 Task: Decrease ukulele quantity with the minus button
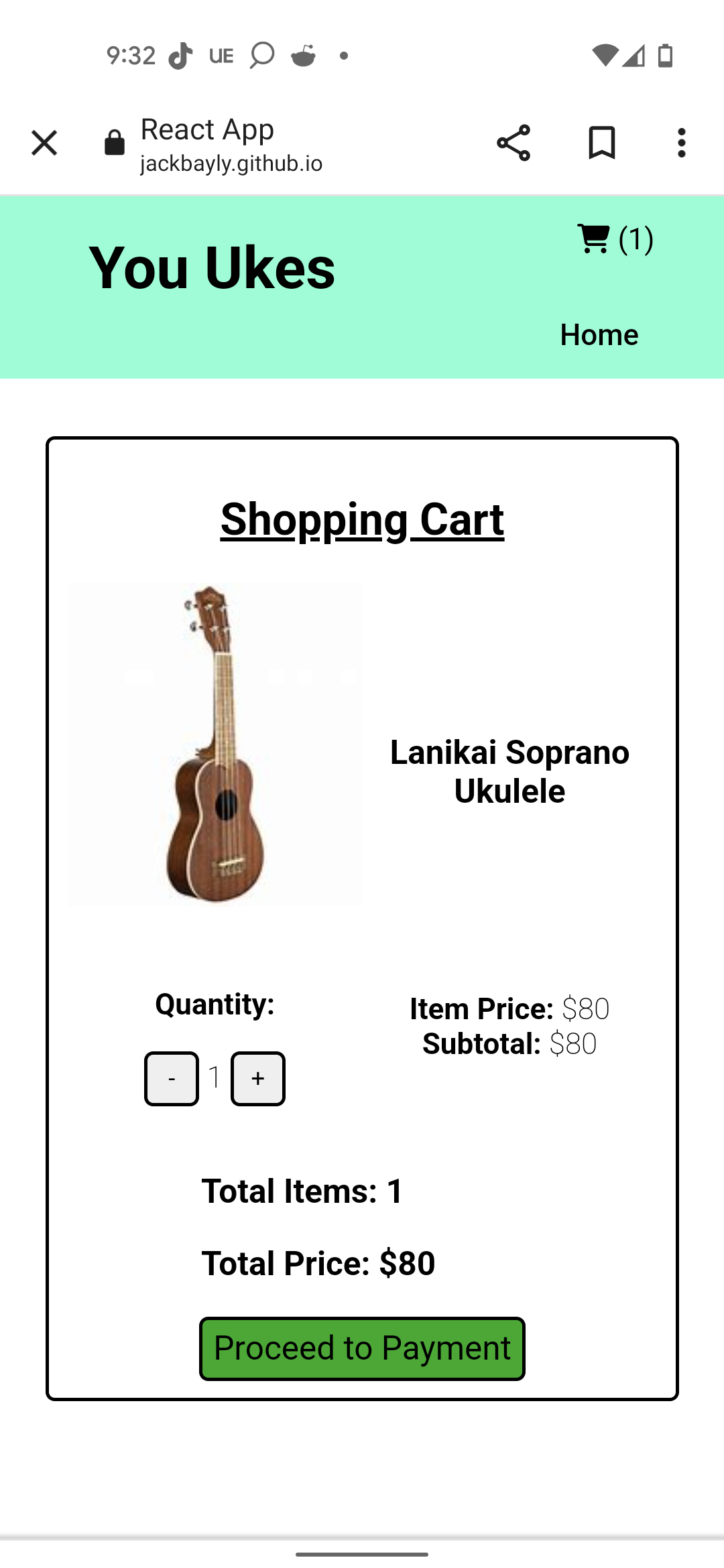pos(171,1077)
